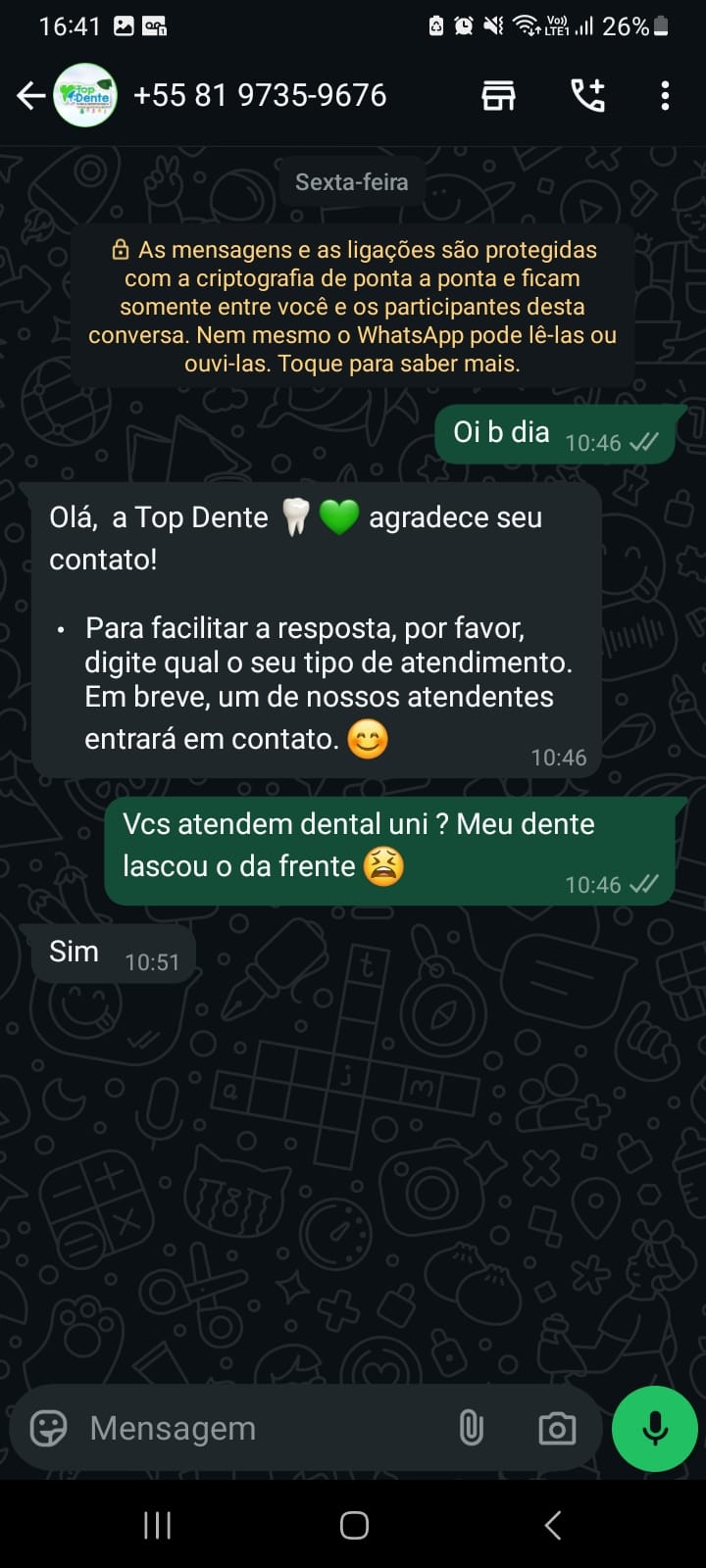Record a voice message with the microphone
The image size is (706, 1568).
[654, 1428]
